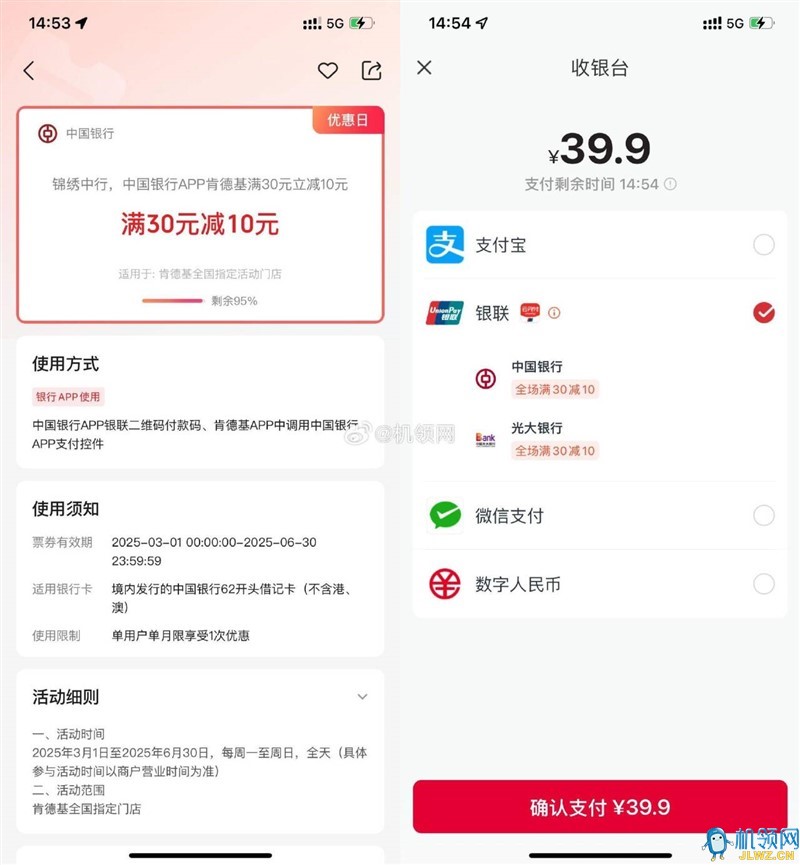Choose the 光大银行 满30减10 offer
The width and height of the screenshot is (800, 865).
point(555,439)
